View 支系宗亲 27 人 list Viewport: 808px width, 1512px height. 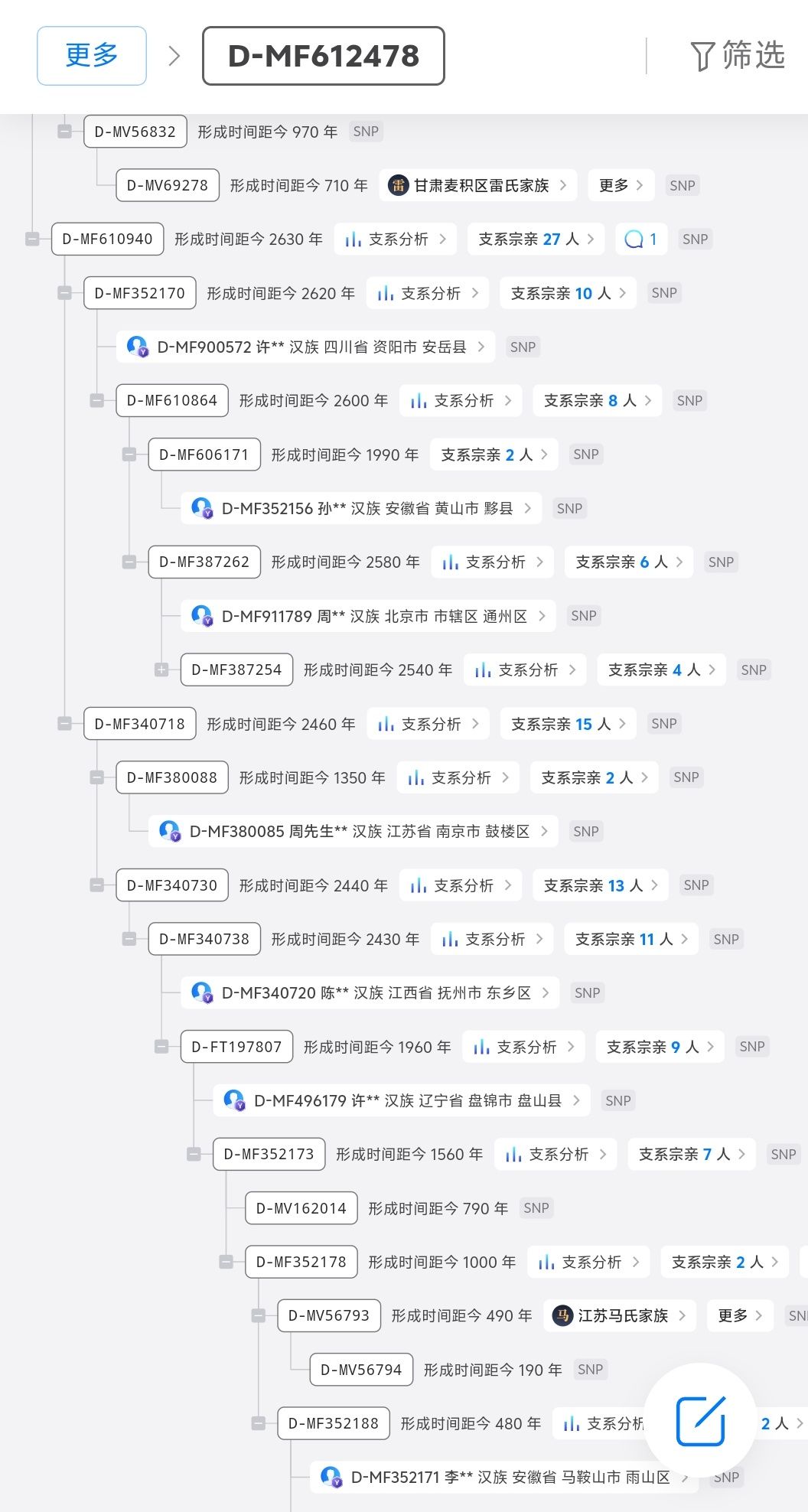pos(535,240)
